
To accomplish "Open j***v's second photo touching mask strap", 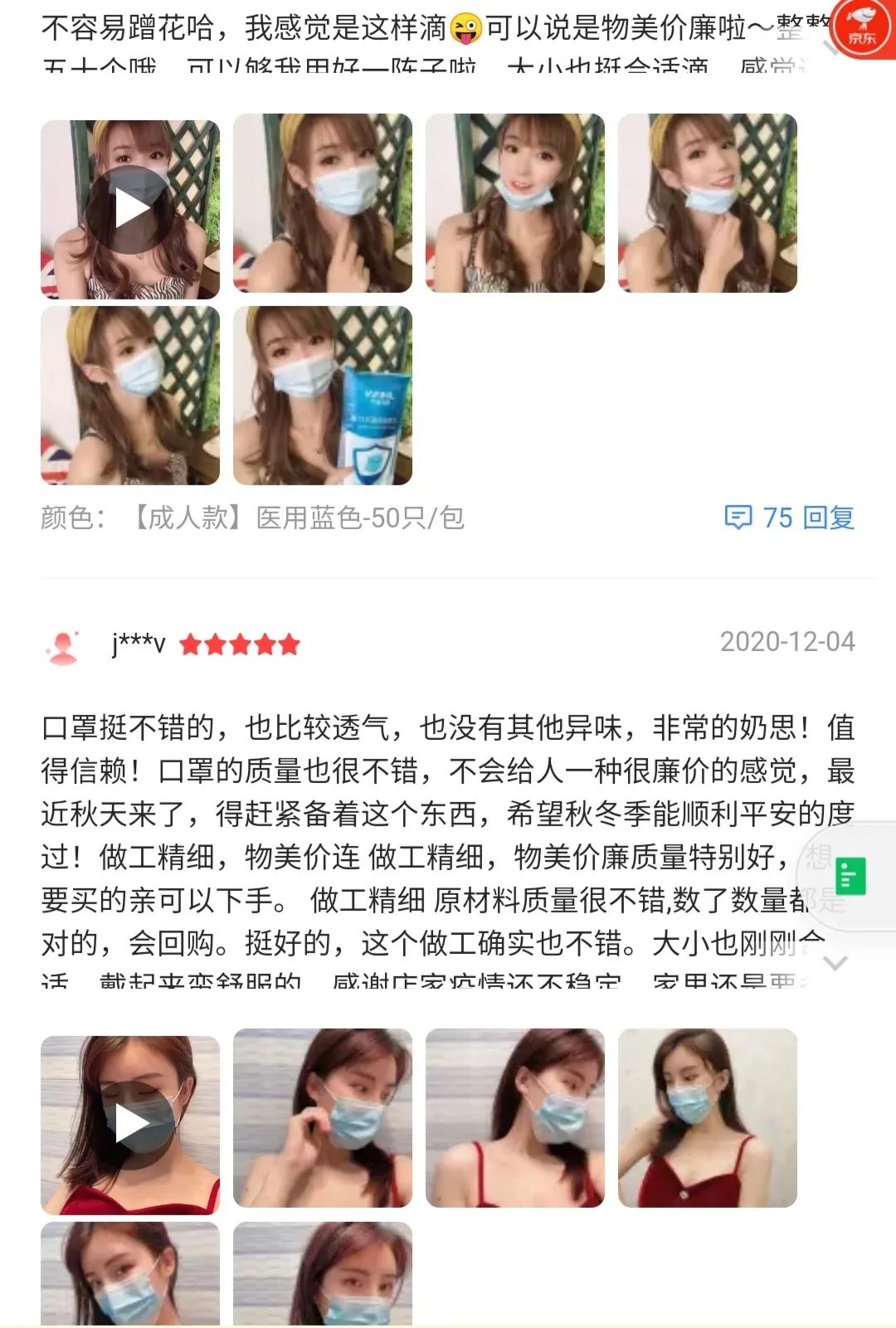I will pyautogui.click(x=323, y=1118).
